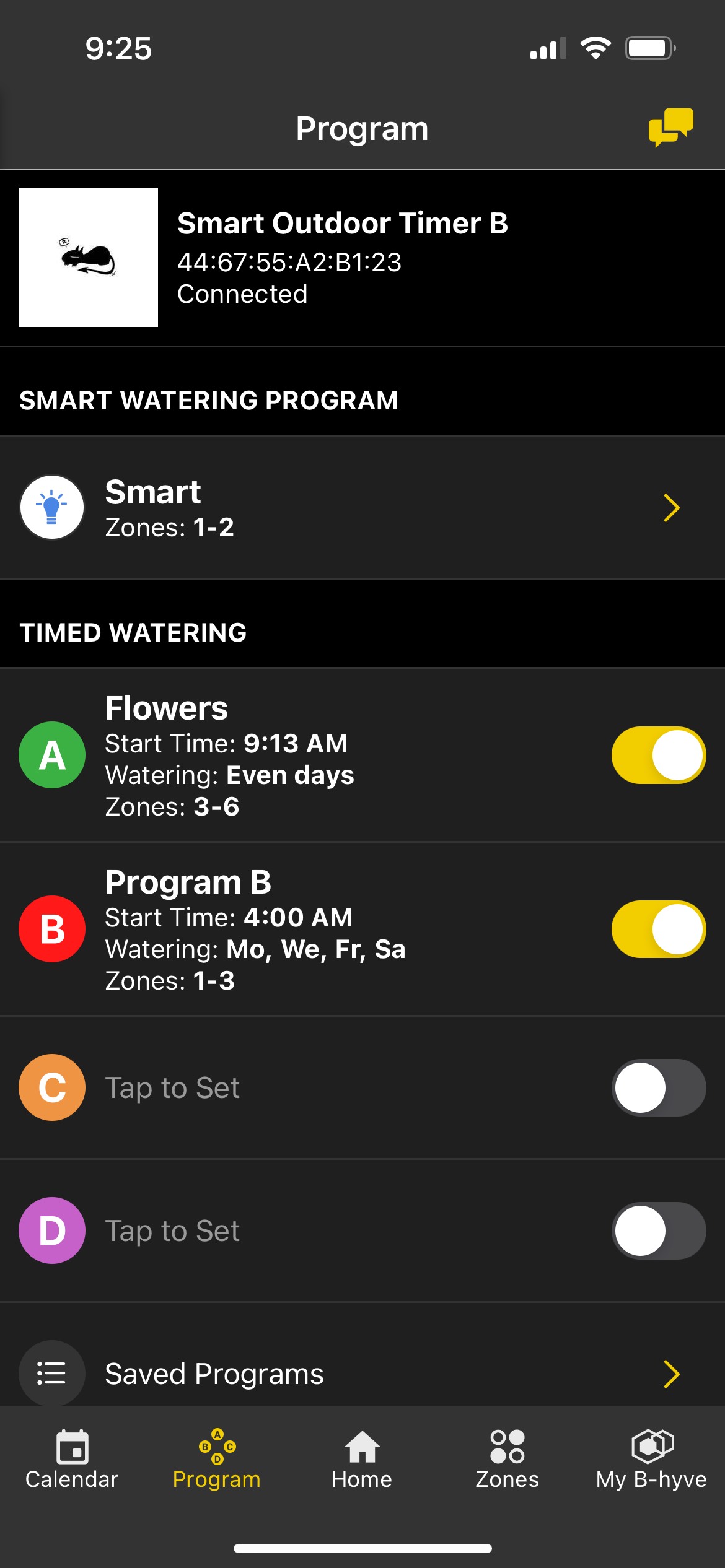Open the yellow chat support icon
This screenshot has width=725, height=1568.
click(x=670, y=128)
